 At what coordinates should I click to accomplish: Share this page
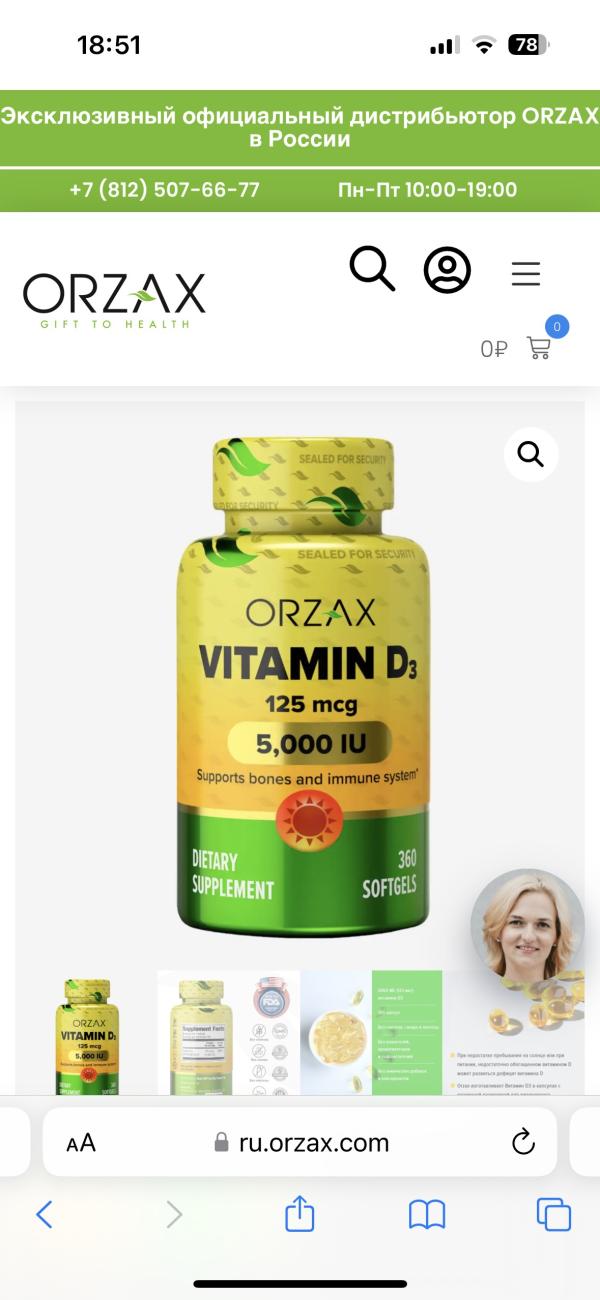point(300,1215)
